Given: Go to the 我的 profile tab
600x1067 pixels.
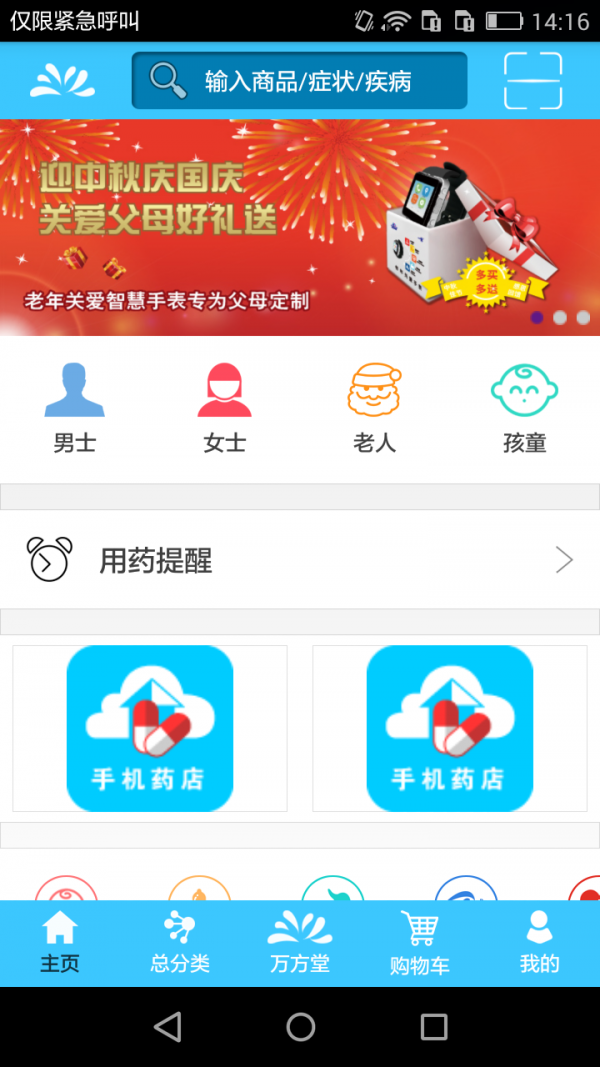Looking at the screenshot, I should pyautogui.click(x=540, y=943).
